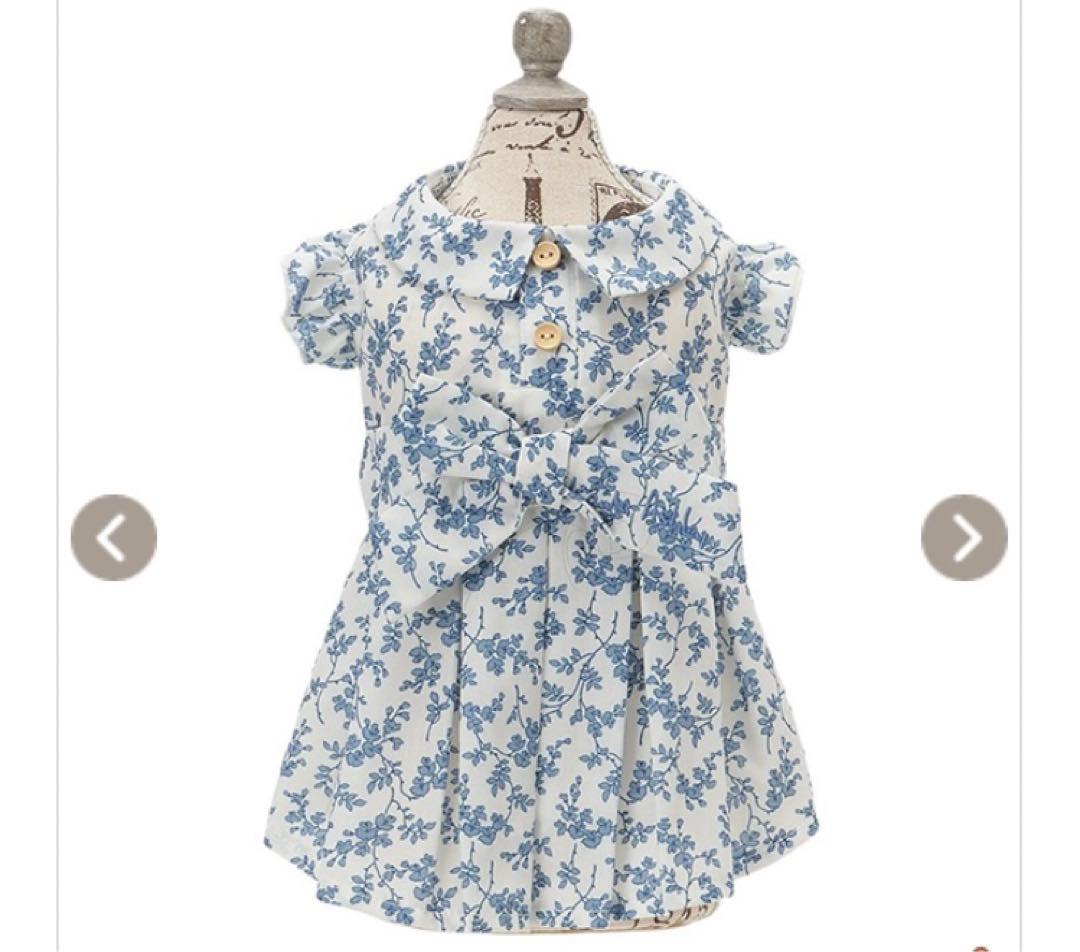Go to the previous product image
The width and height of the screenshot is (1080, 952).
pyautogui.click(x=114, y=538)
